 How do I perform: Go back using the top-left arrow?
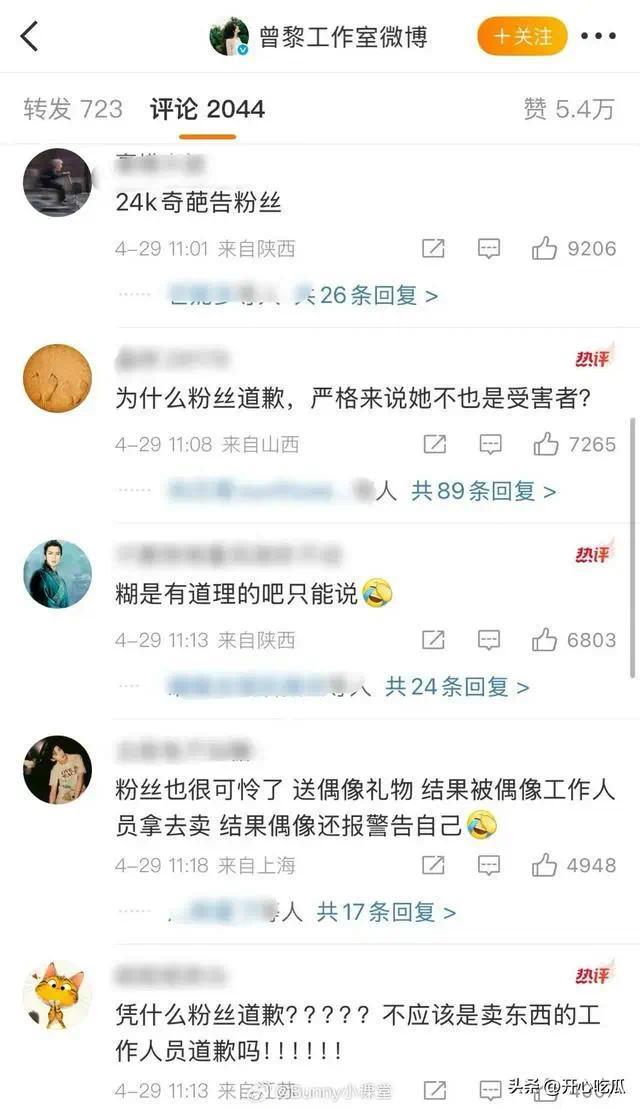(29, 36)
